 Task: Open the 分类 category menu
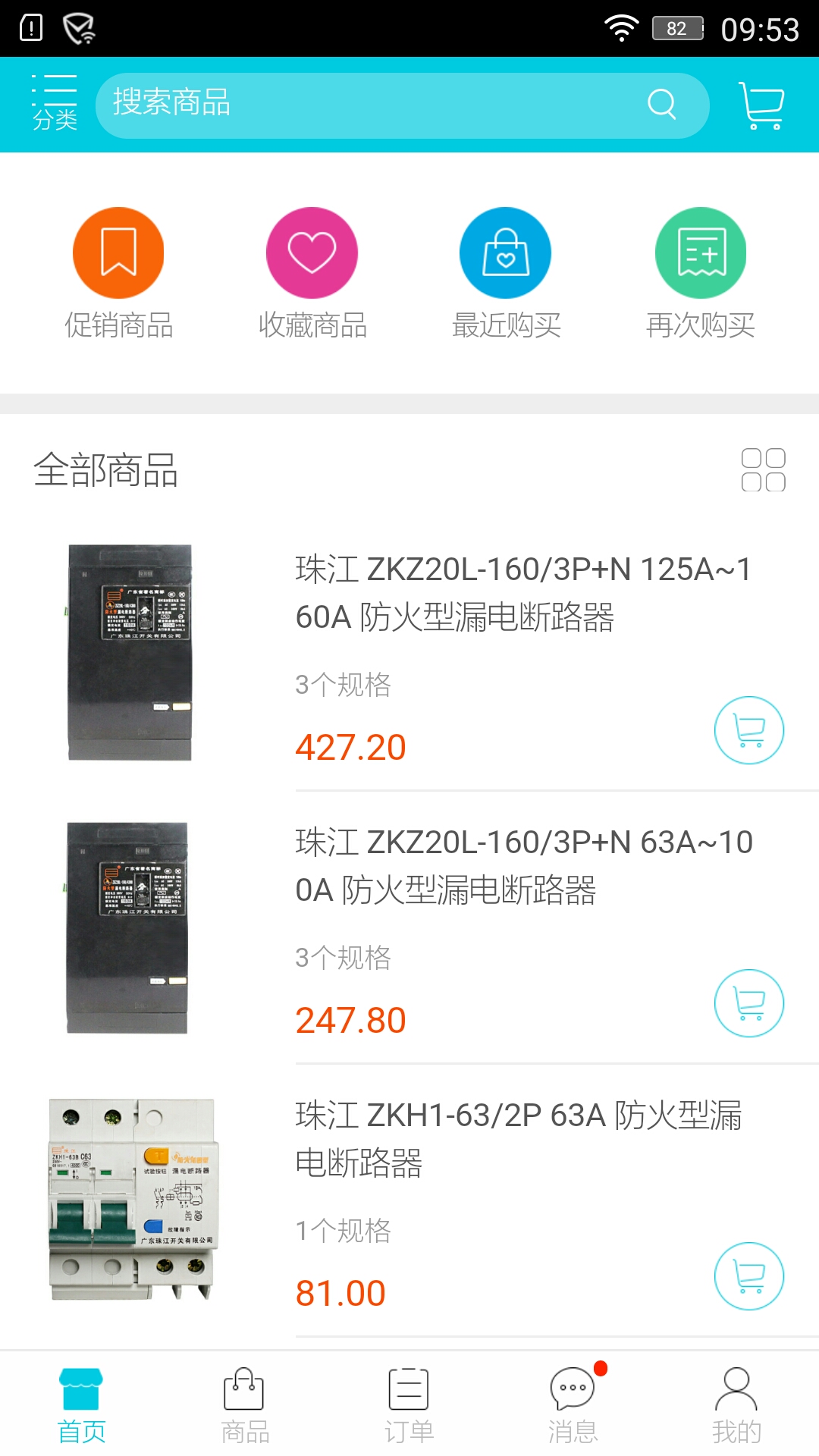55,102
